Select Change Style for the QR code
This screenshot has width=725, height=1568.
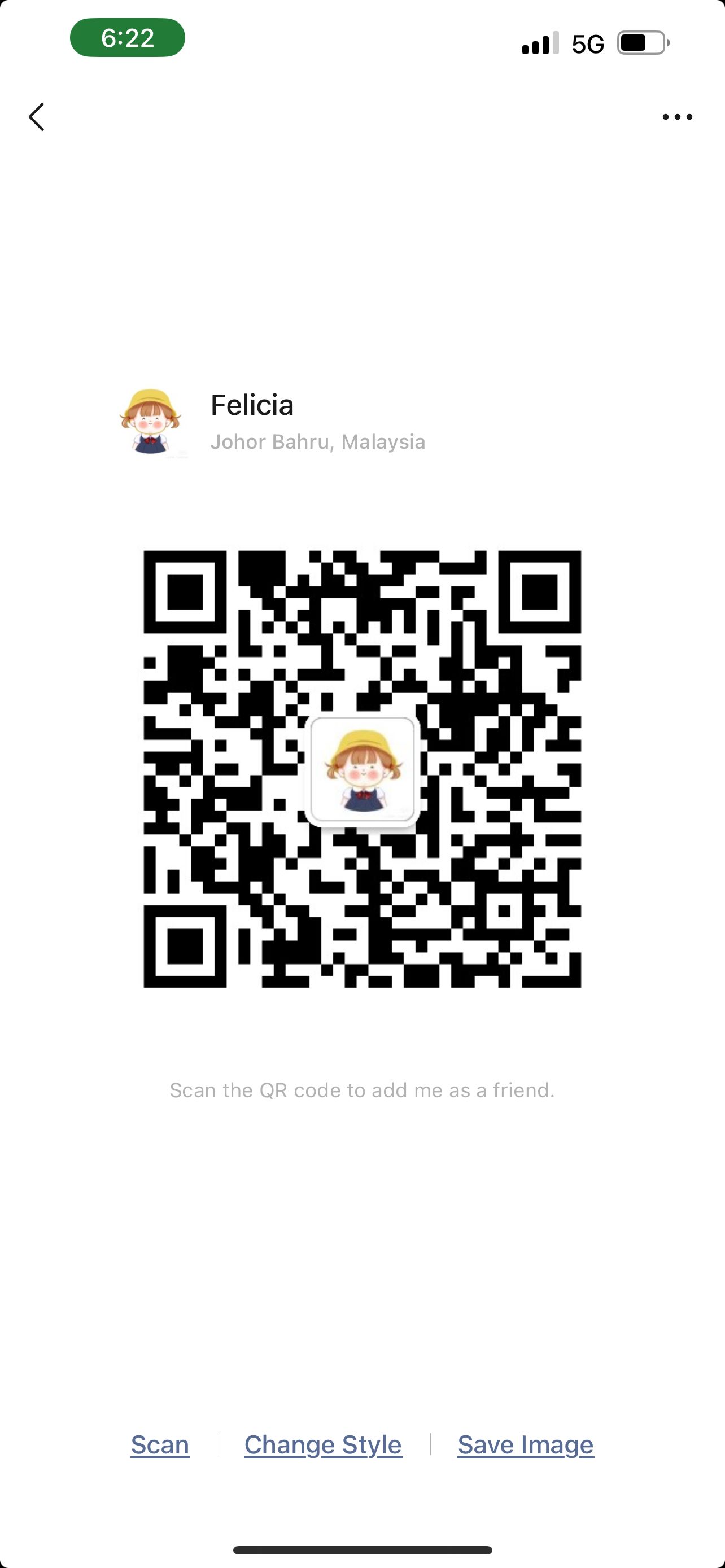[x=323, y=1444]
